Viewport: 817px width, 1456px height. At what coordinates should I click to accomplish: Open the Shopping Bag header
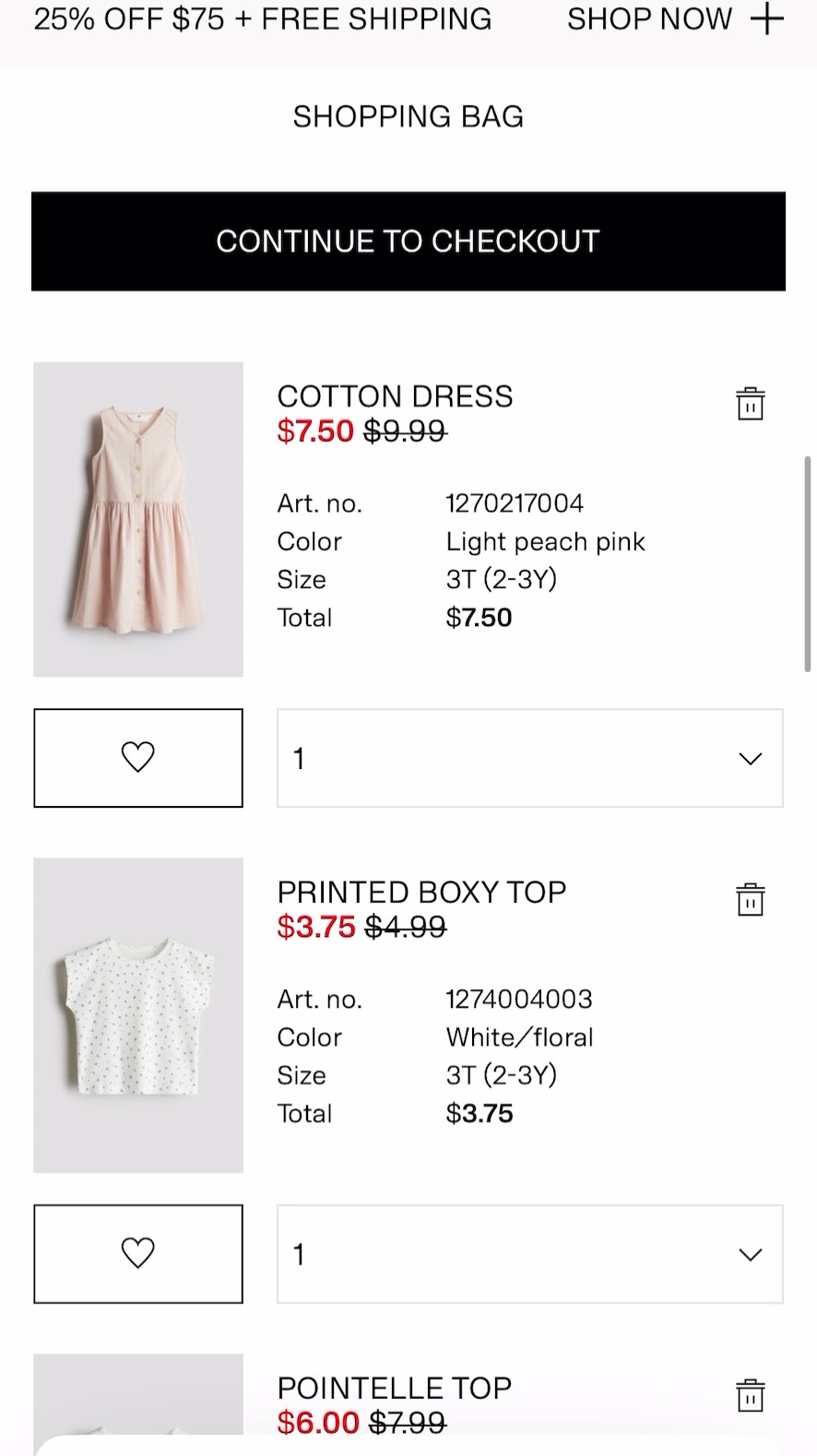click(x=408, y=116)
